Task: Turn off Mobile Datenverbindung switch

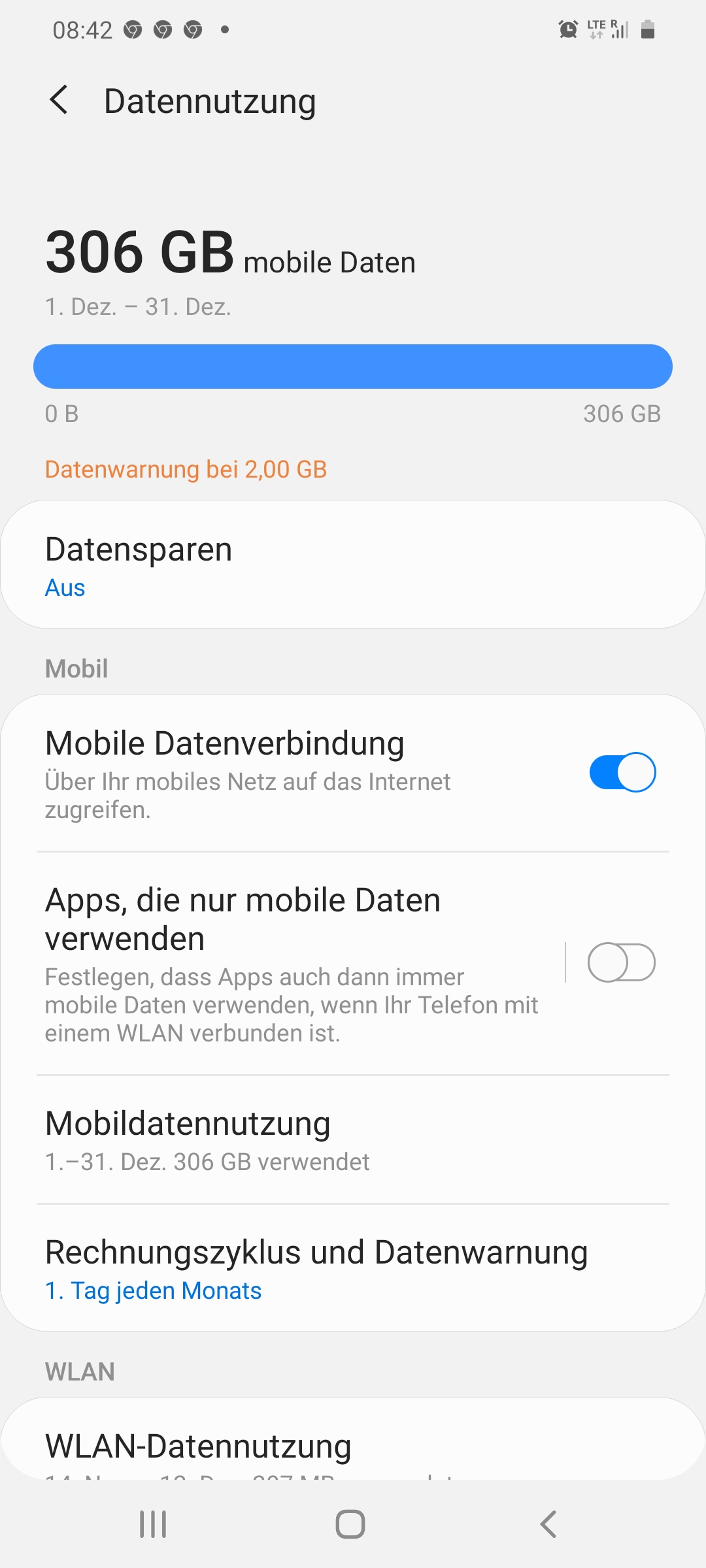Action: (622, 772)
